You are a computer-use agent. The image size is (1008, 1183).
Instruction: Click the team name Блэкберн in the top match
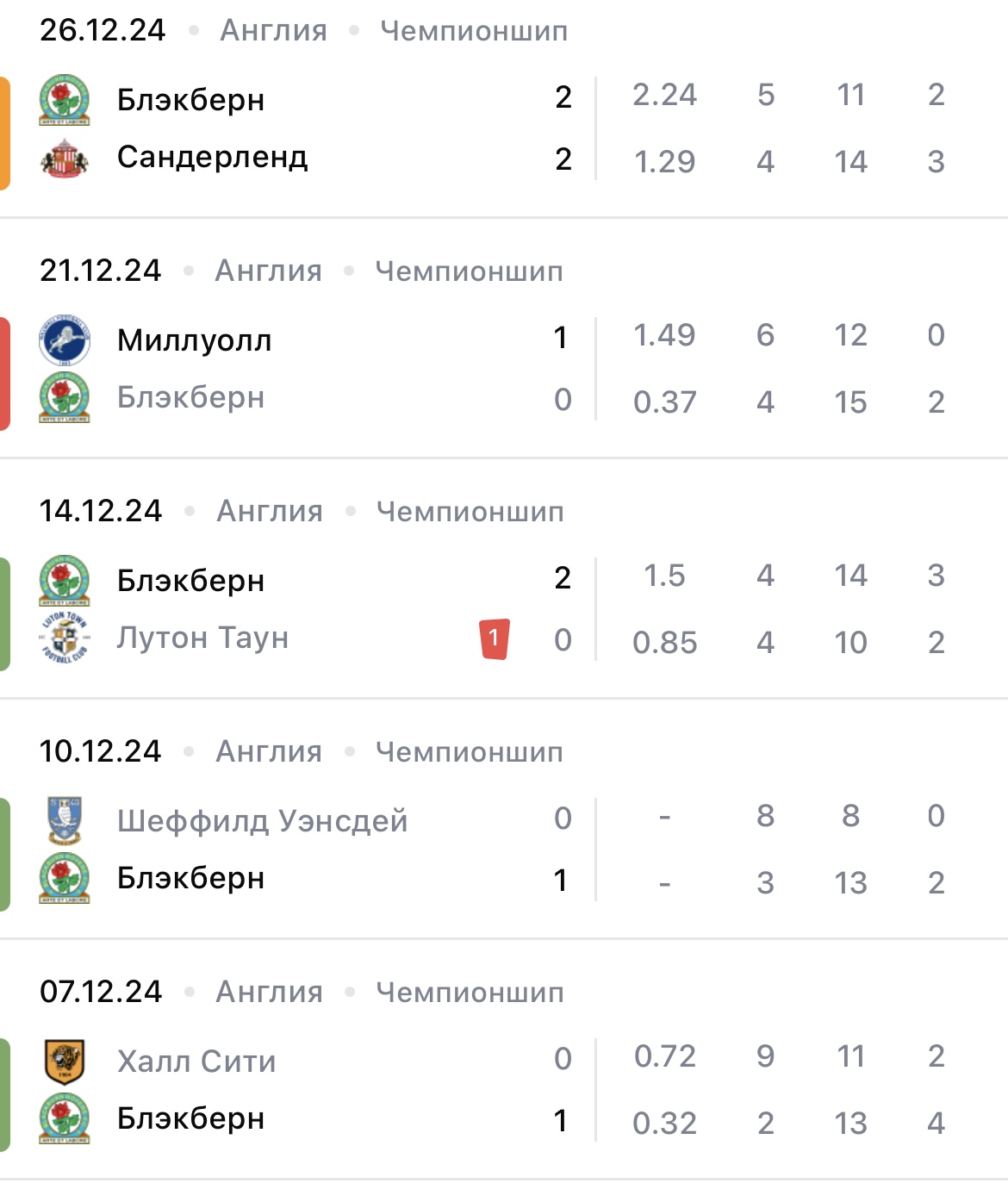pos(190,99)
